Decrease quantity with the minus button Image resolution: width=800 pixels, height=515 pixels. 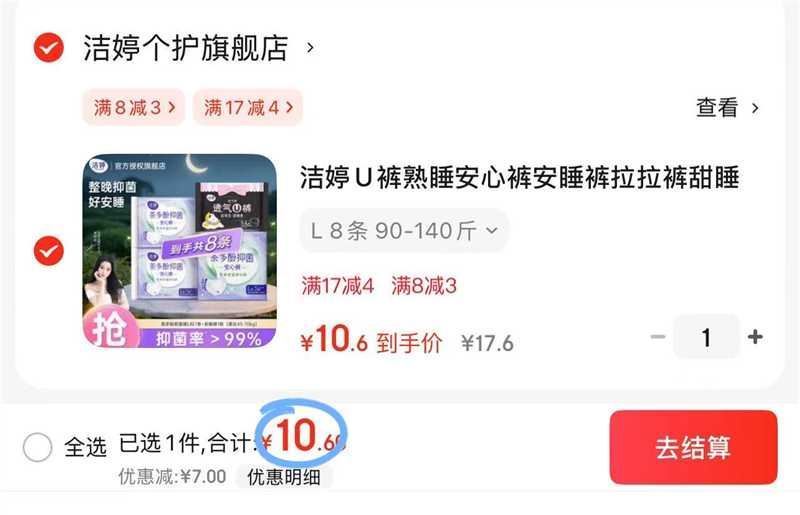[657, 337]
